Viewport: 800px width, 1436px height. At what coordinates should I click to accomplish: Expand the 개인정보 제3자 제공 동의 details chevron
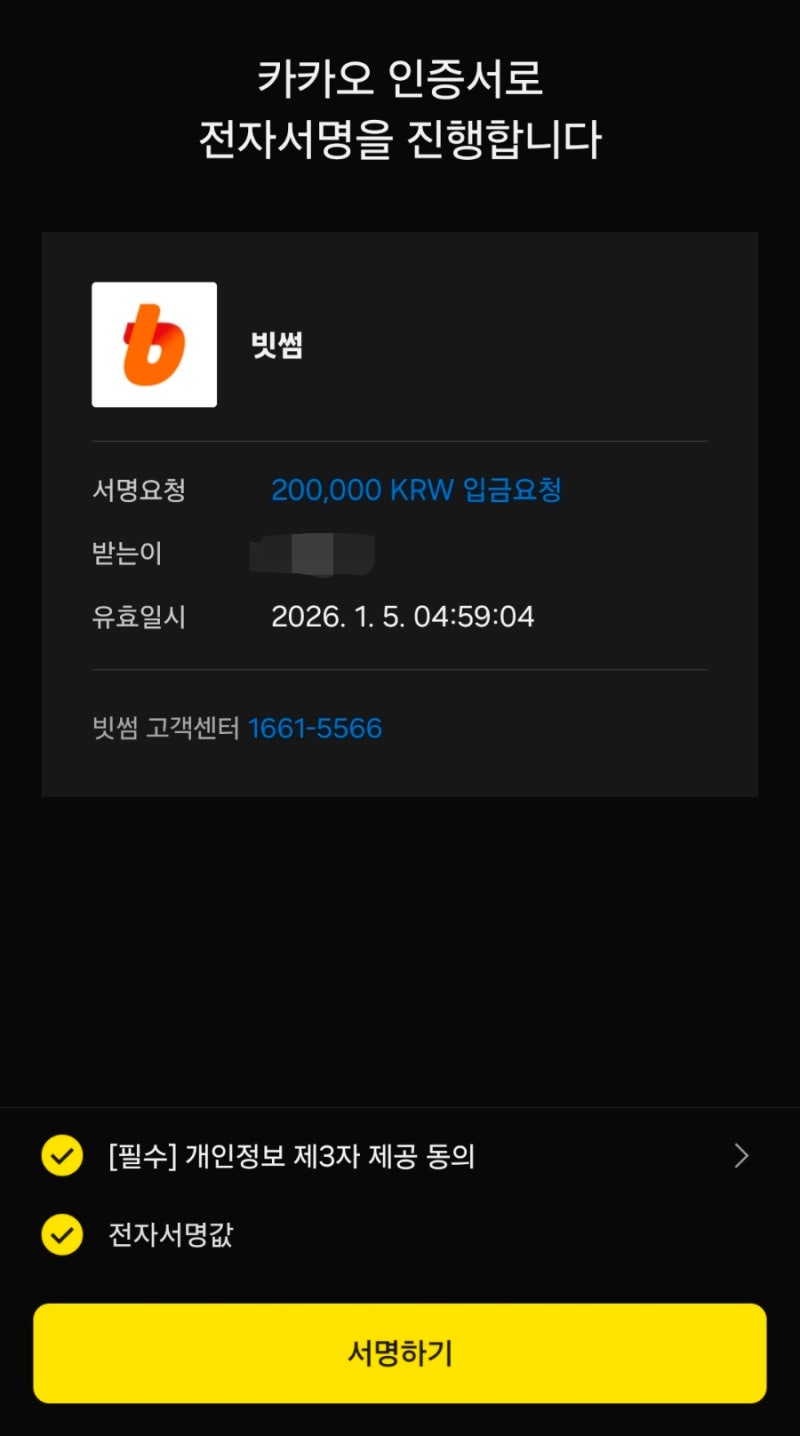(x=741, y=1155)
